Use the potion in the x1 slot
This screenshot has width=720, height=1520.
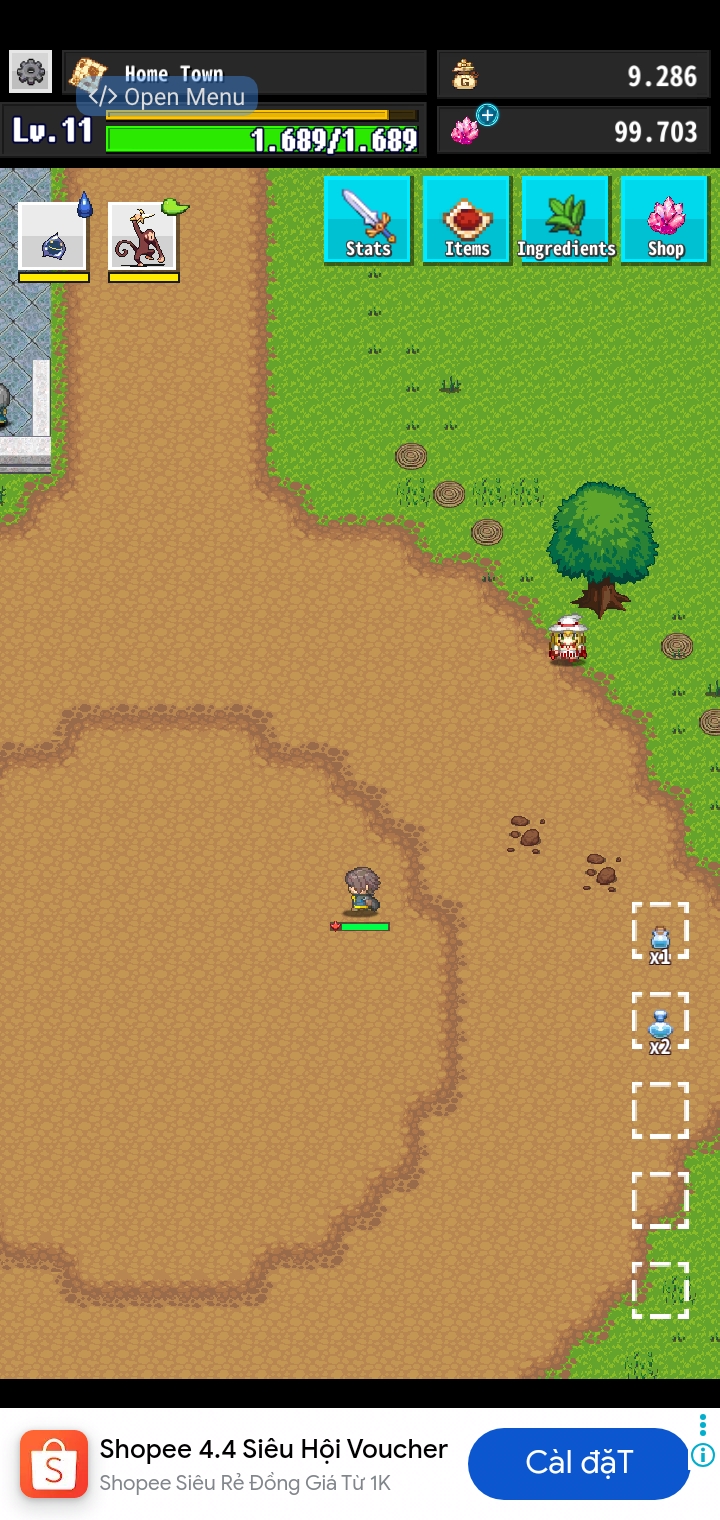click(x=660, y=932)
